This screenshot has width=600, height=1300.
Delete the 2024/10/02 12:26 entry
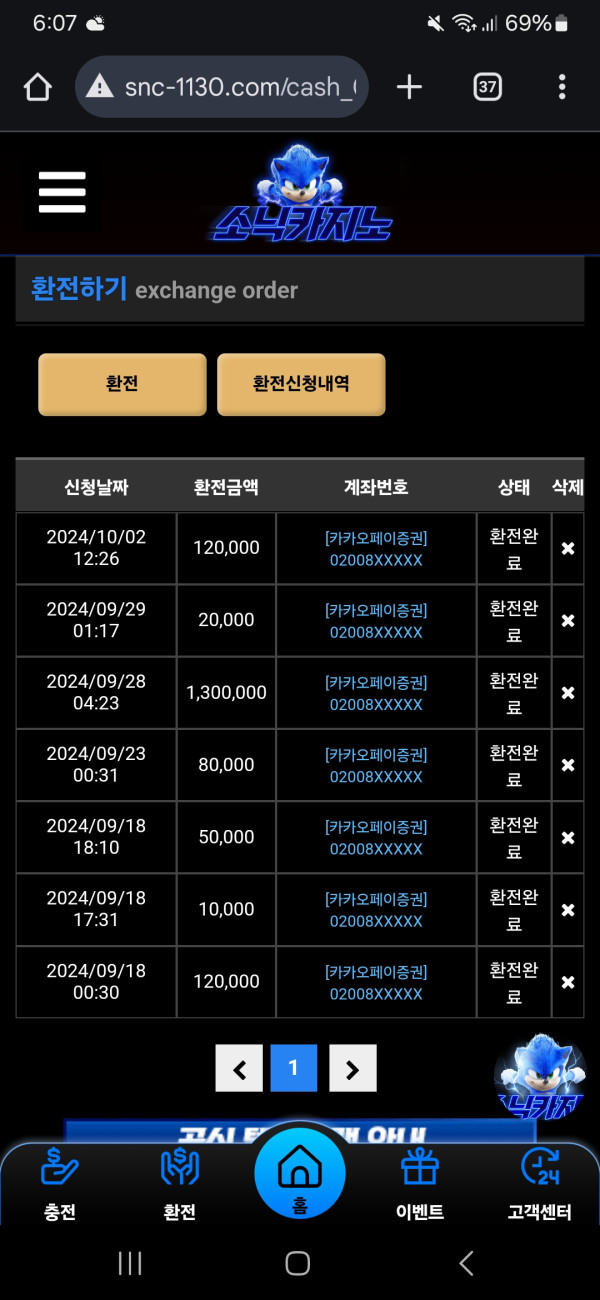(567, 549)
